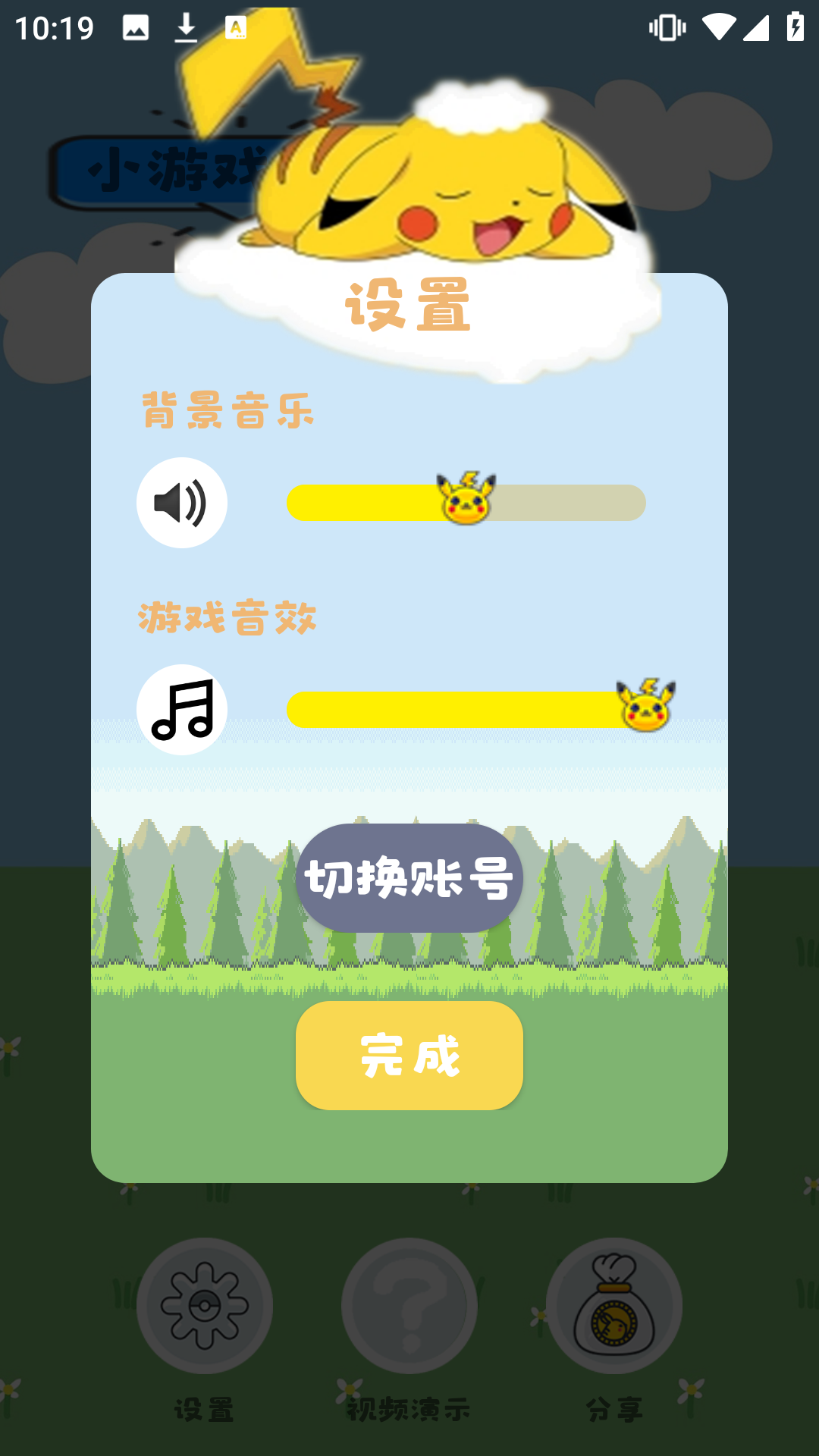Tap the 完成 button to finish settings
The width and height of the screenshot is (819, 1456).
(409, 1055)
